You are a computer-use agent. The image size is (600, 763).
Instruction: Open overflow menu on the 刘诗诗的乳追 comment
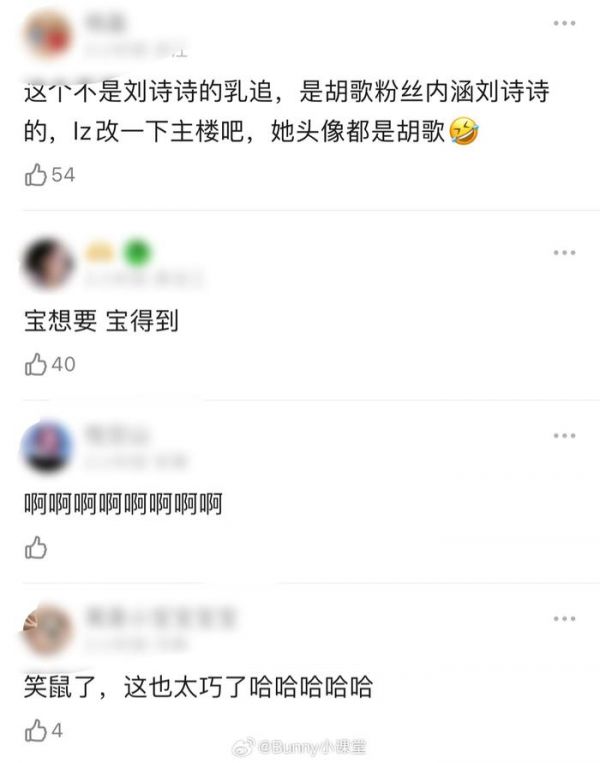(564, 20)
